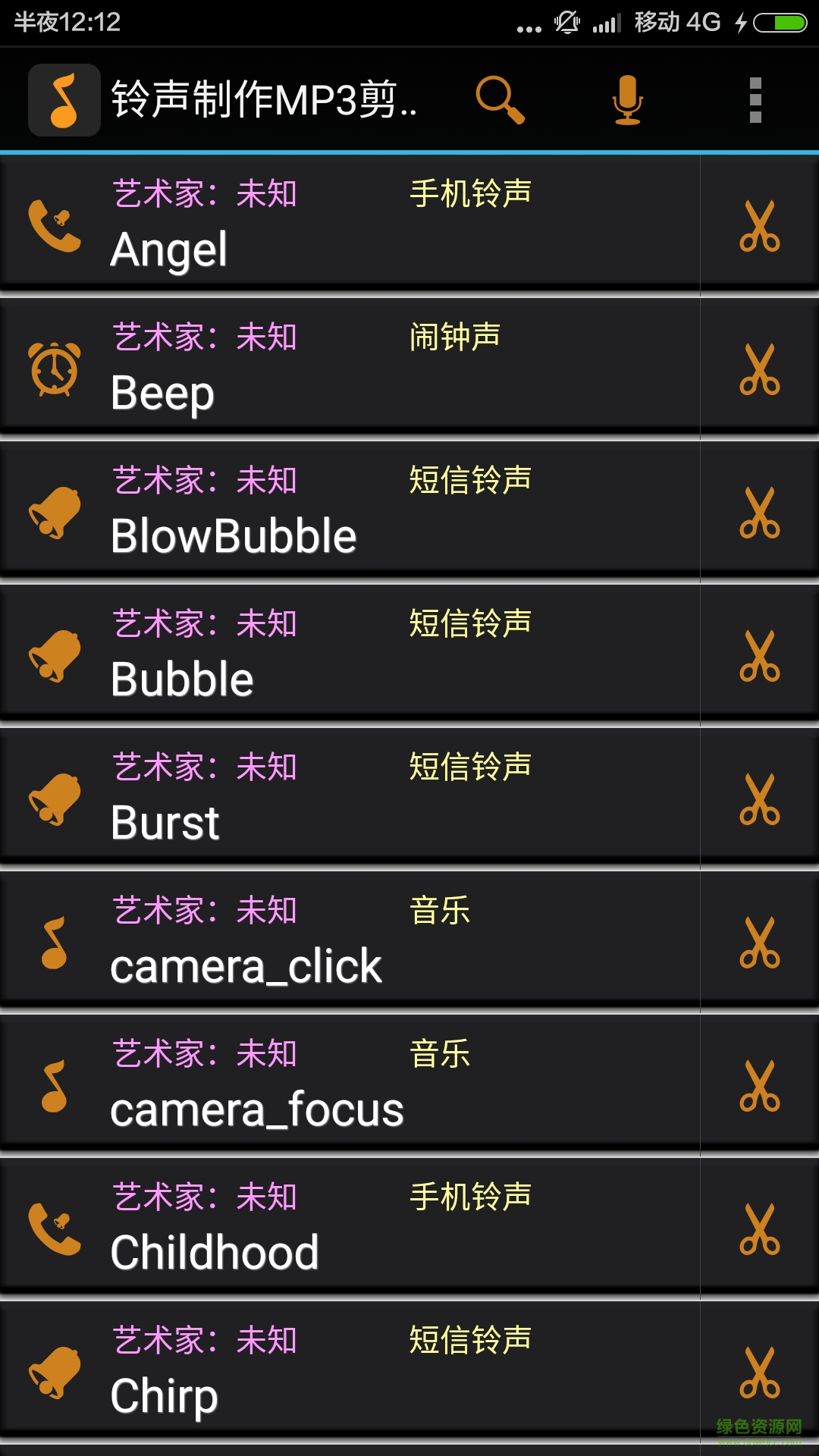Tap the music note icon beside camera_click

pyautogui.click(x=55, y=943)
